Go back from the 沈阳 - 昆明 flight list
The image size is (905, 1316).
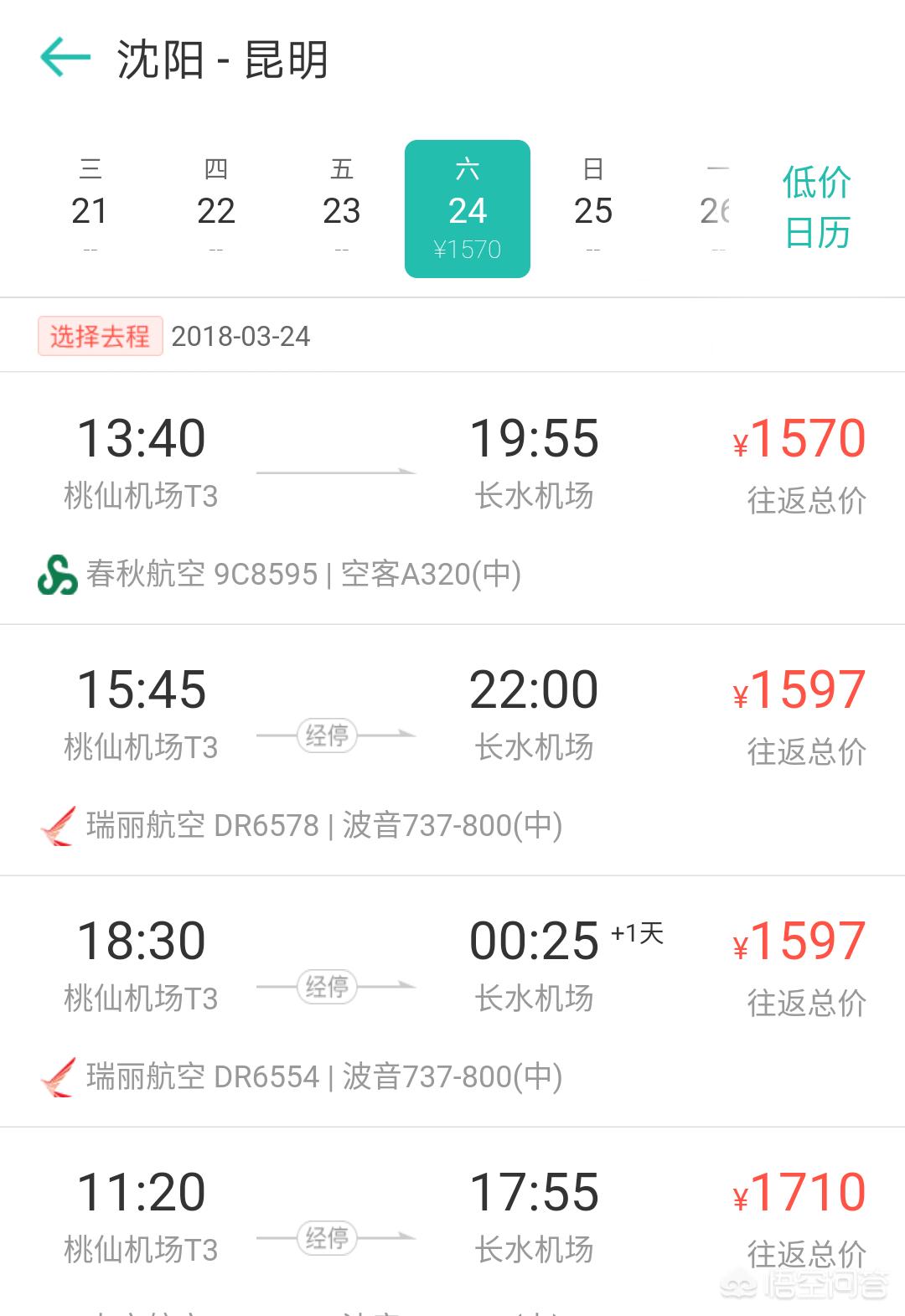tap(65, 58)
